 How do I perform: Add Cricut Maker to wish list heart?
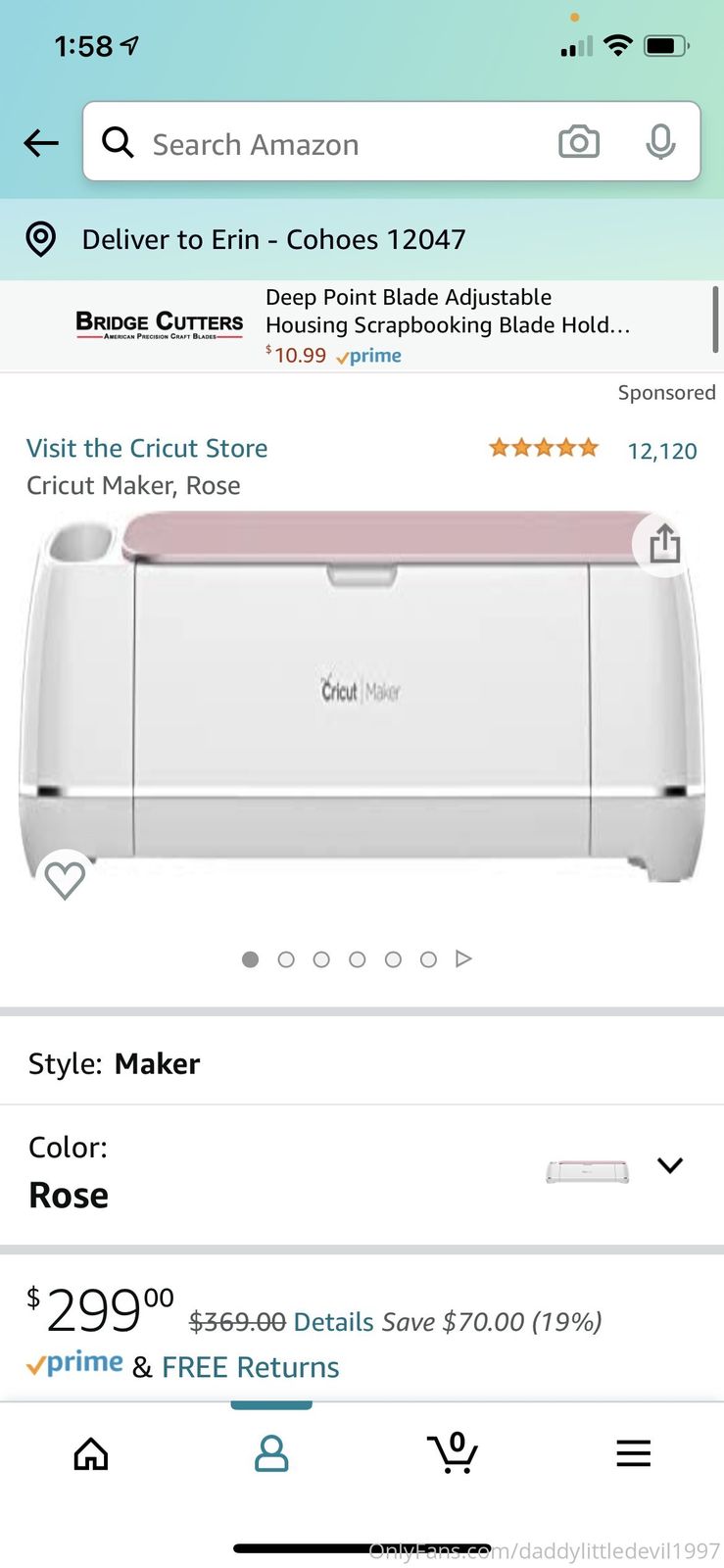tap(66, 879)
